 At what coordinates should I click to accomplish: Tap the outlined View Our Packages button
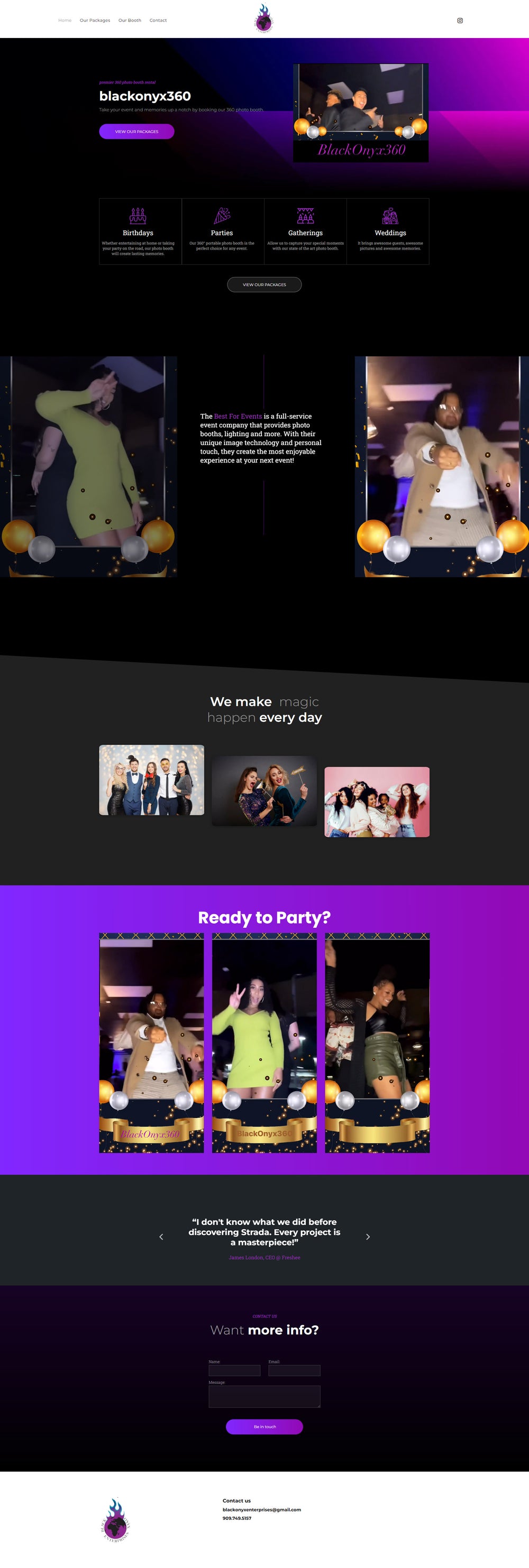click(264, 284)
